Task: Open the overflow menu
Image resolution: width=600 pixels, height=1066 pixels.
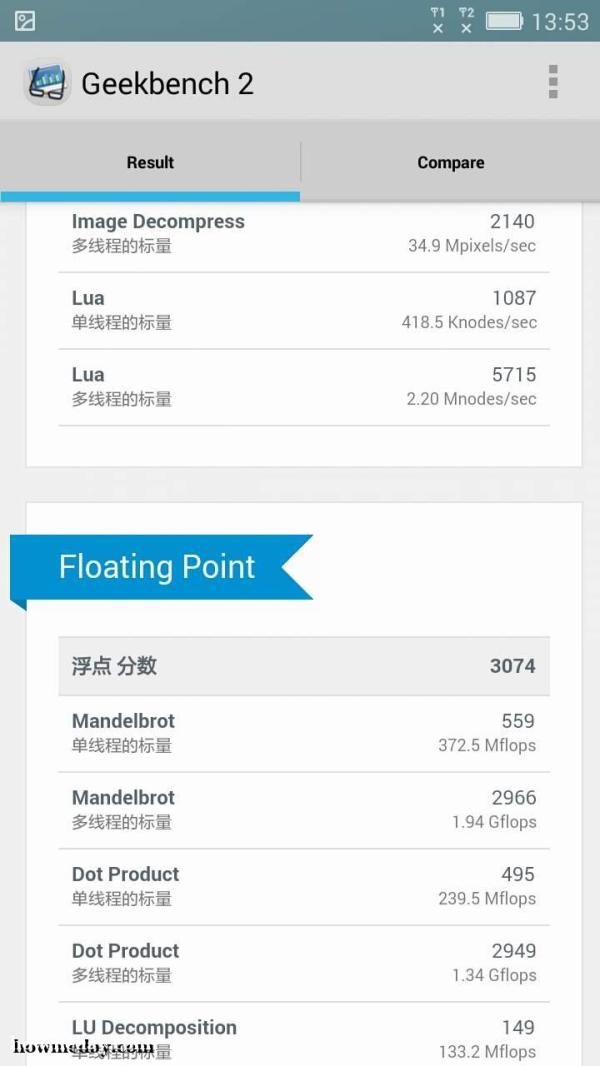Action: coord(553,82)
